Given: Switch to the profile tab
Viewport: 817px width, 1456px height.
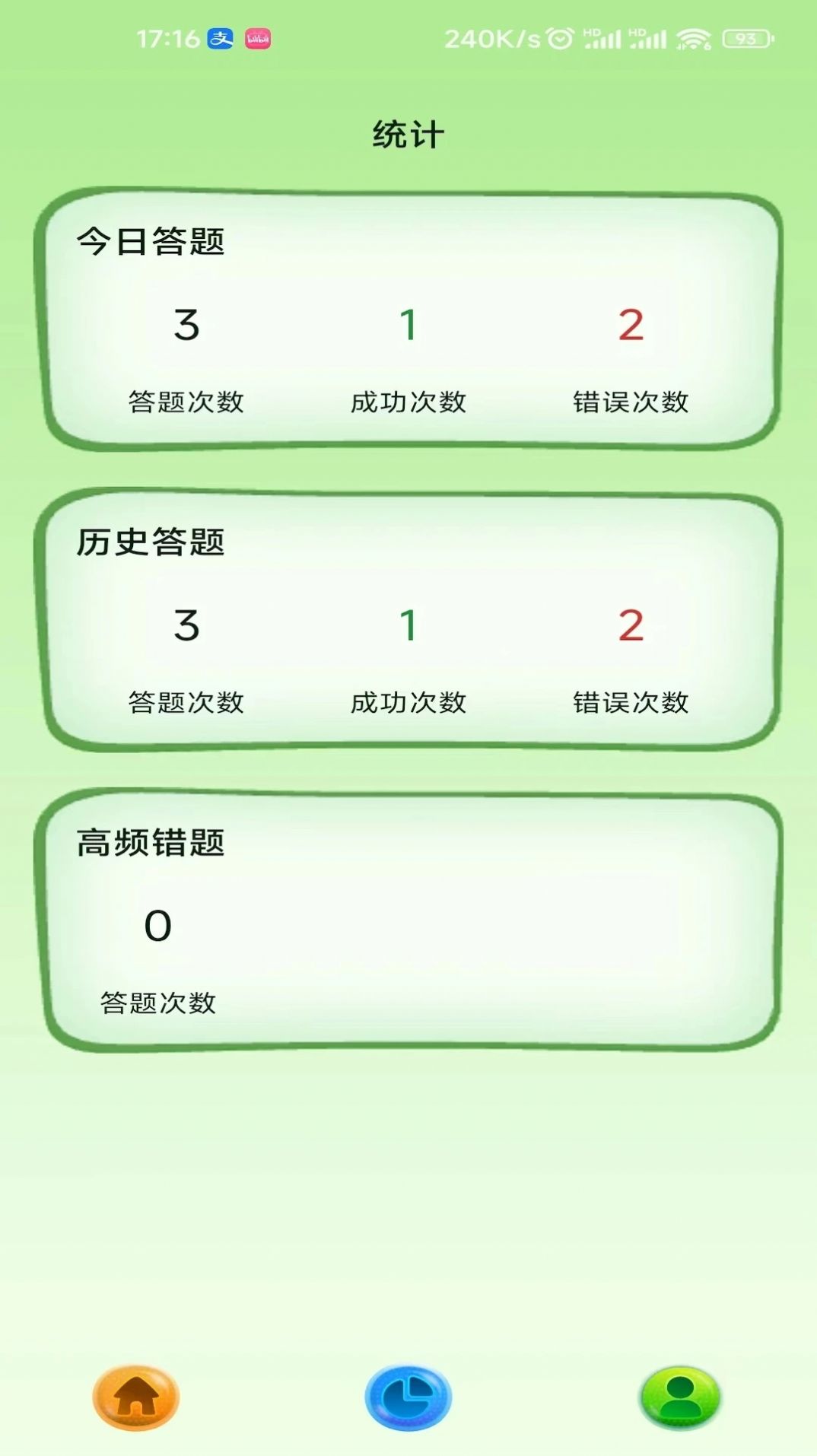Looking at the screenshot, I should pos(680,1397).
